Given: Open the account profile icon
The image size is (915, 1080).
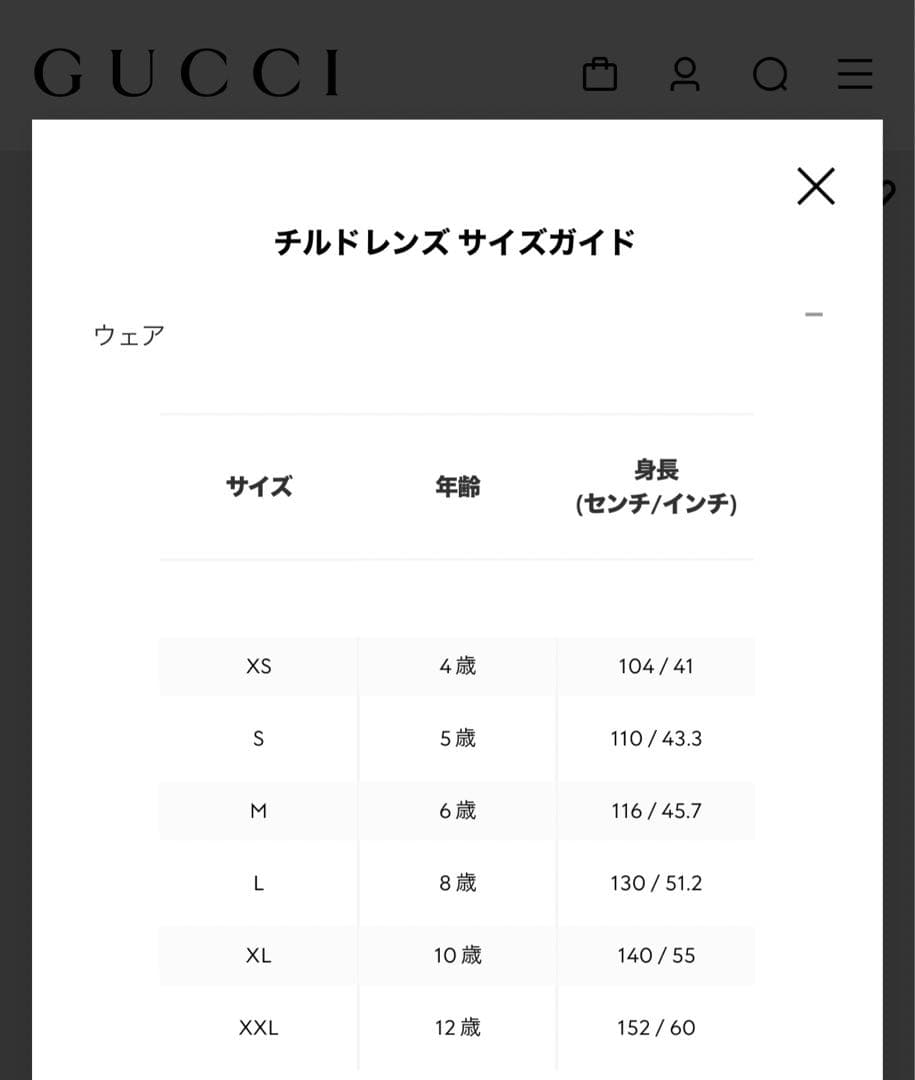Looking at the screenshot, I should (x=684, y=74).
